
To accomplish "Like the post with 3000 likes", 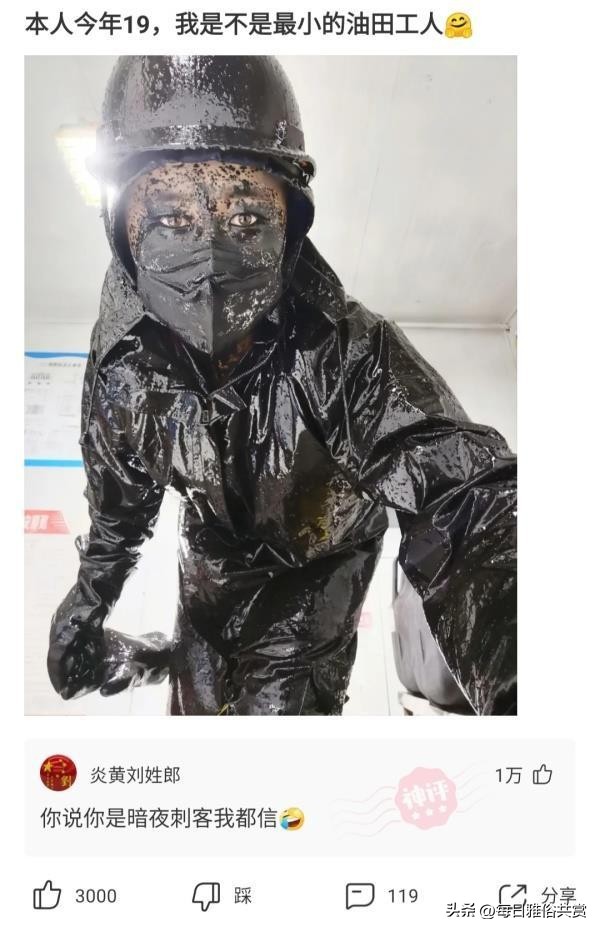I will coord(48,895).
